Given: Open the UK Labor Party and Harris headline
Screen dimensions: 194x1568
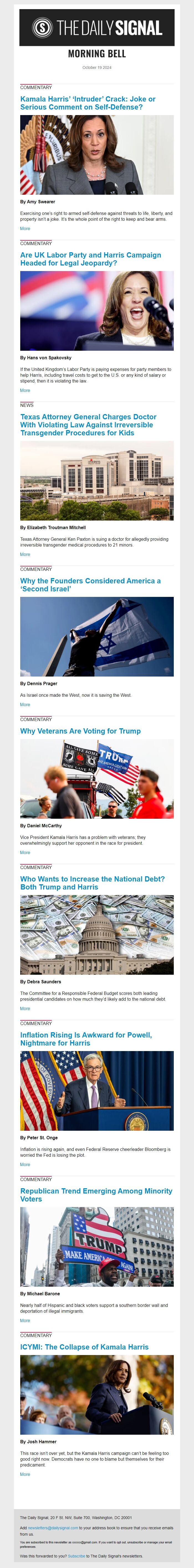Looking at the screenshot, I should pos(90,259).
